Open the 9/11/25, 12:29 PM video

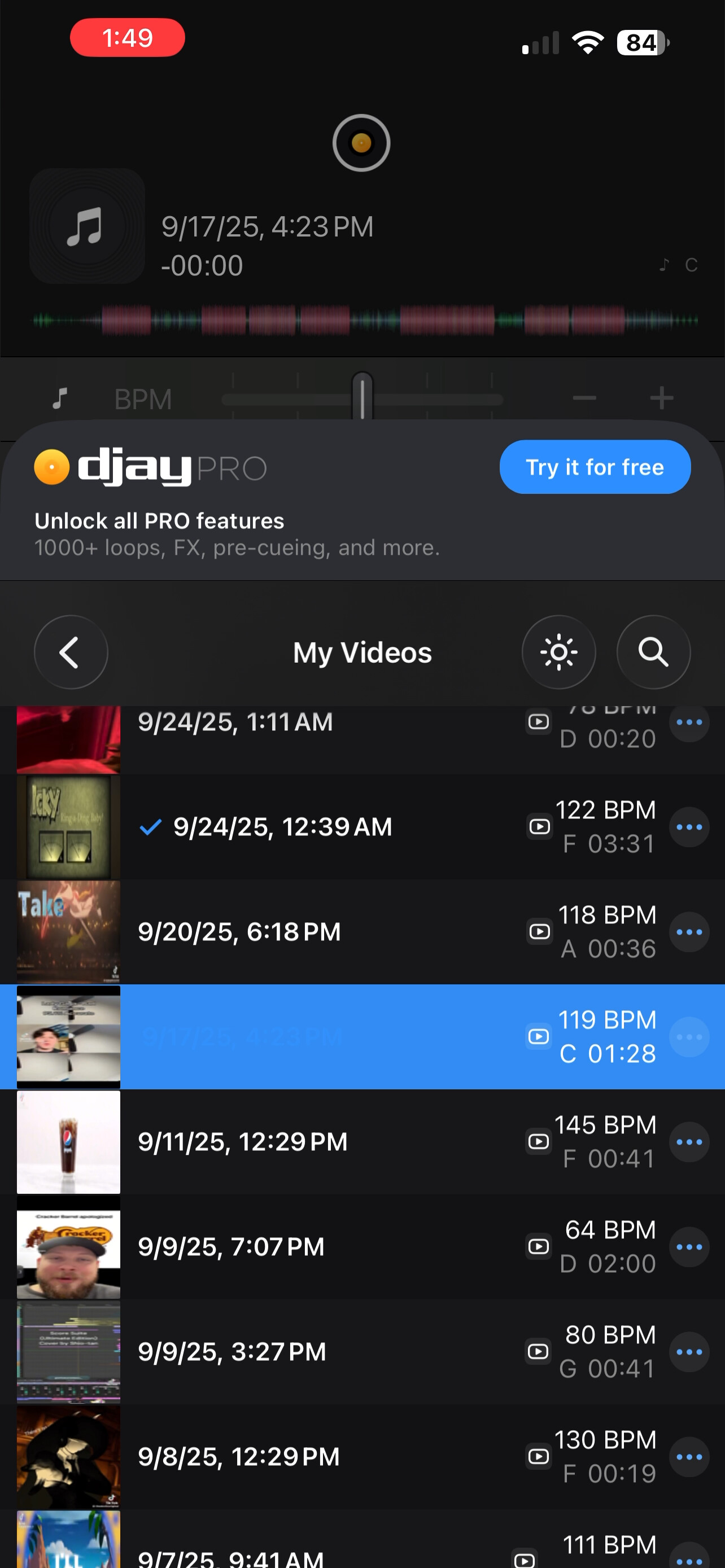pyautogui.click(x=242, y=1141)
